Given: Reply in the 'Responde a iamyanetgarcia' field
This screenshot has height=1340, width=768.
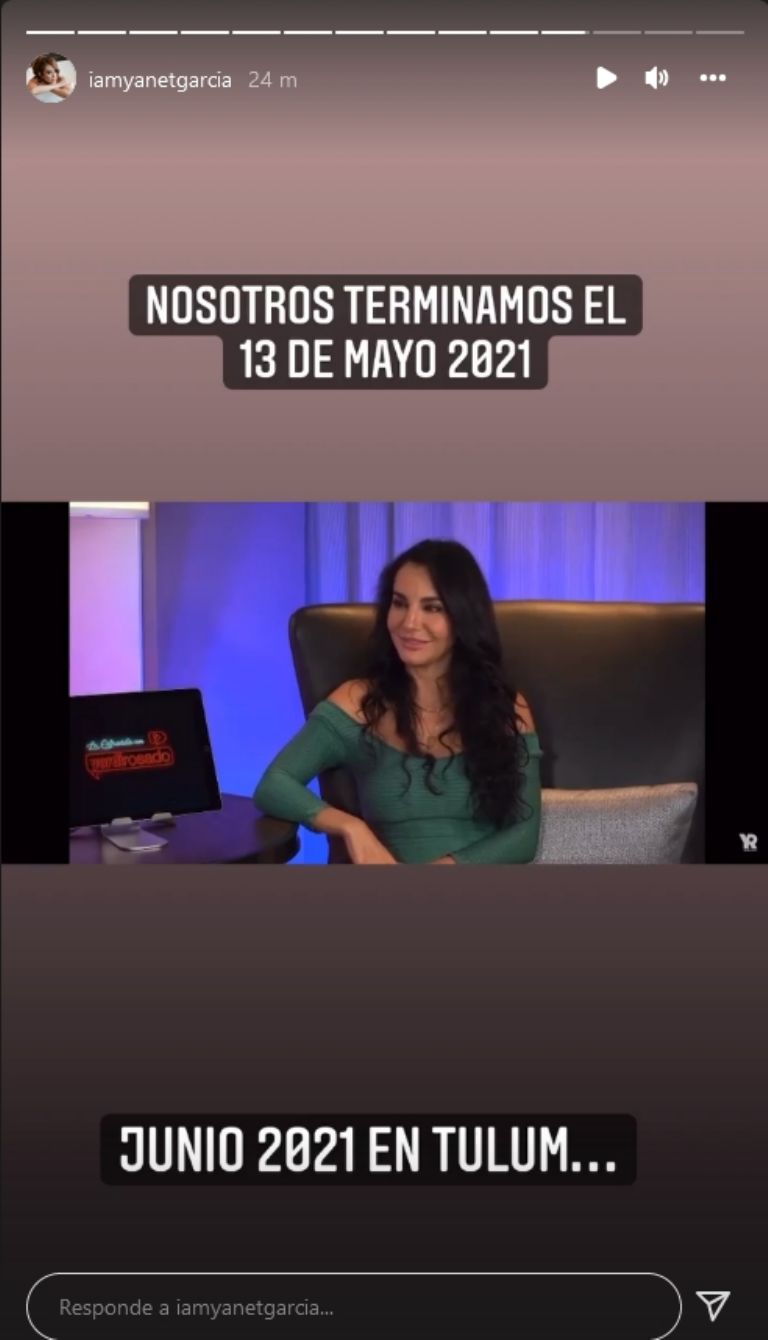Looking at the screenshot, I should coord(353,1306).
